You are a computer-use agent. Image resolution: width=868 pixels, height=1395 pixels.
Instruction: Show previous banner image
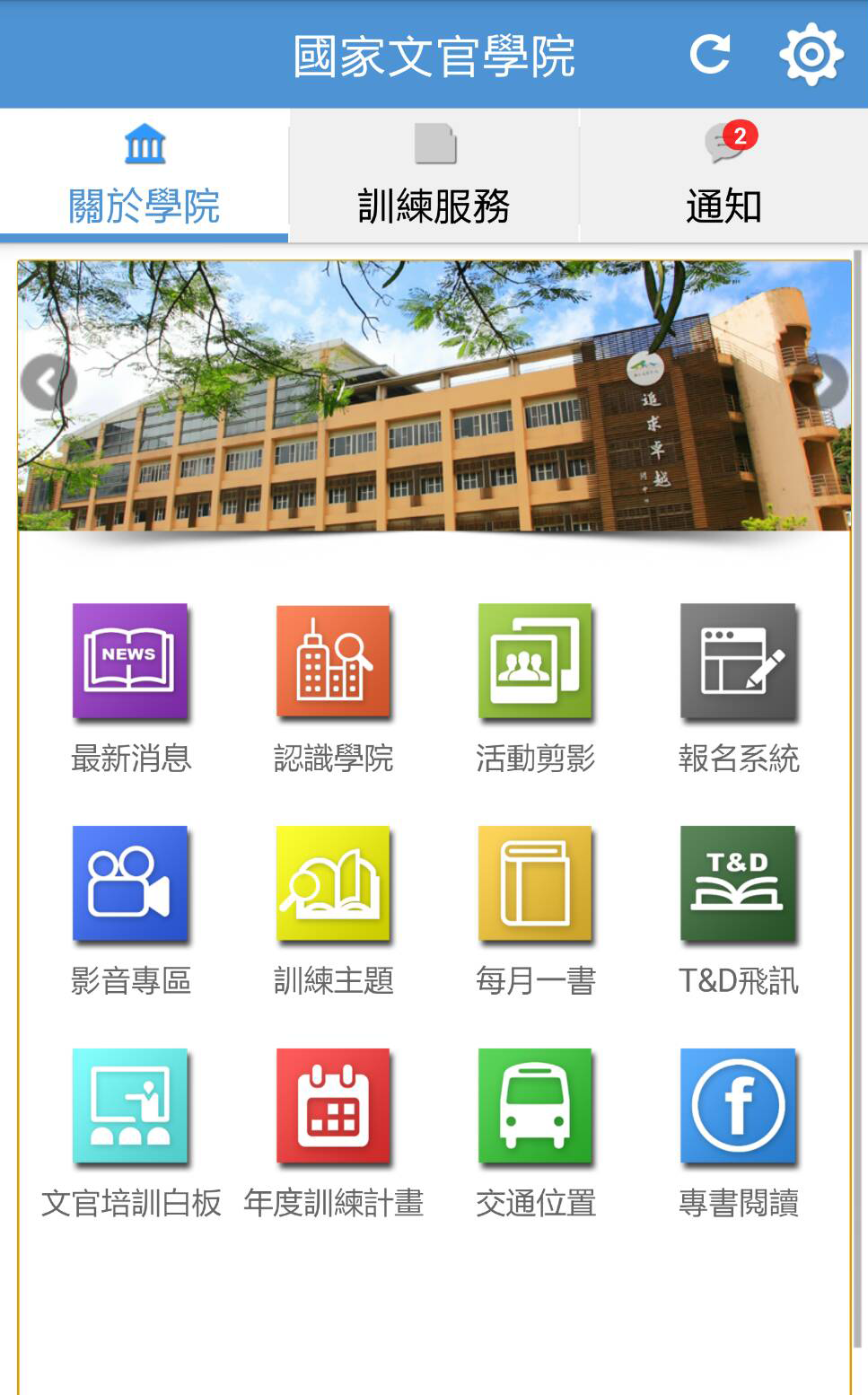coord(47,382)
